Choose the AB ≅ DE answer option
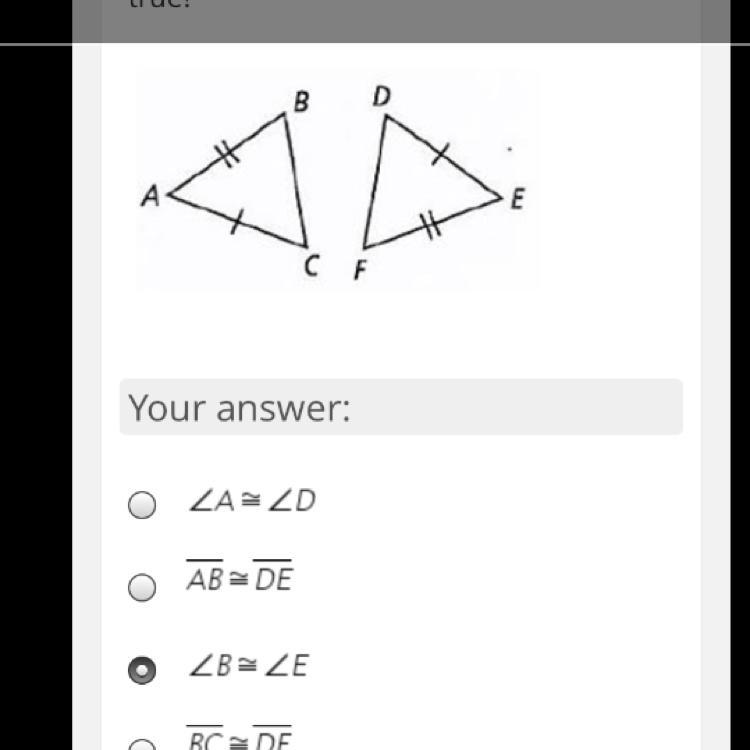 142,587
